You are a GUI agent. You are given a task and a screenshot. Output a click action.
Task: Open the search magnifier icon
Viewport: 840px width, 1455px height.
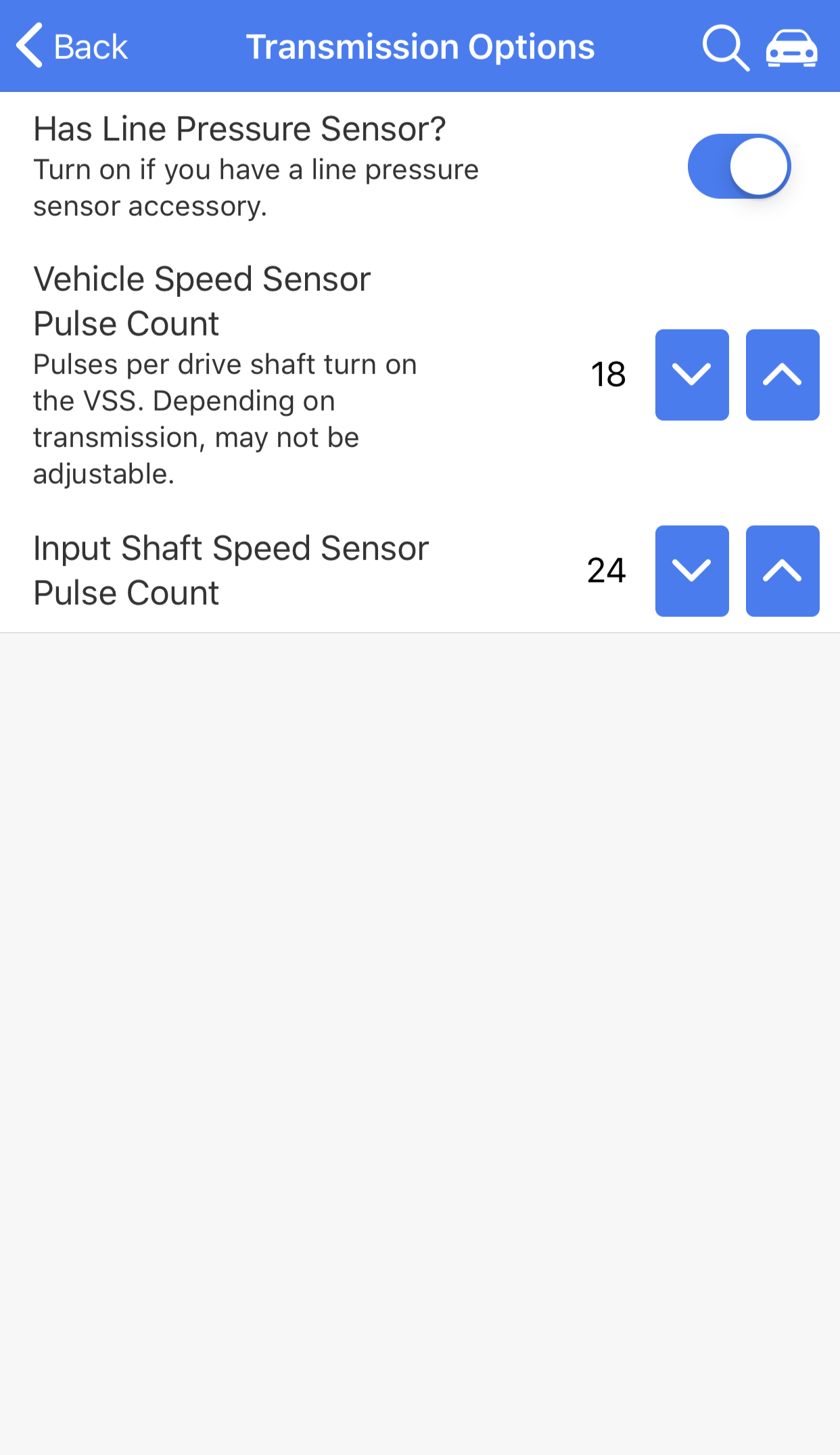point(725,47)
